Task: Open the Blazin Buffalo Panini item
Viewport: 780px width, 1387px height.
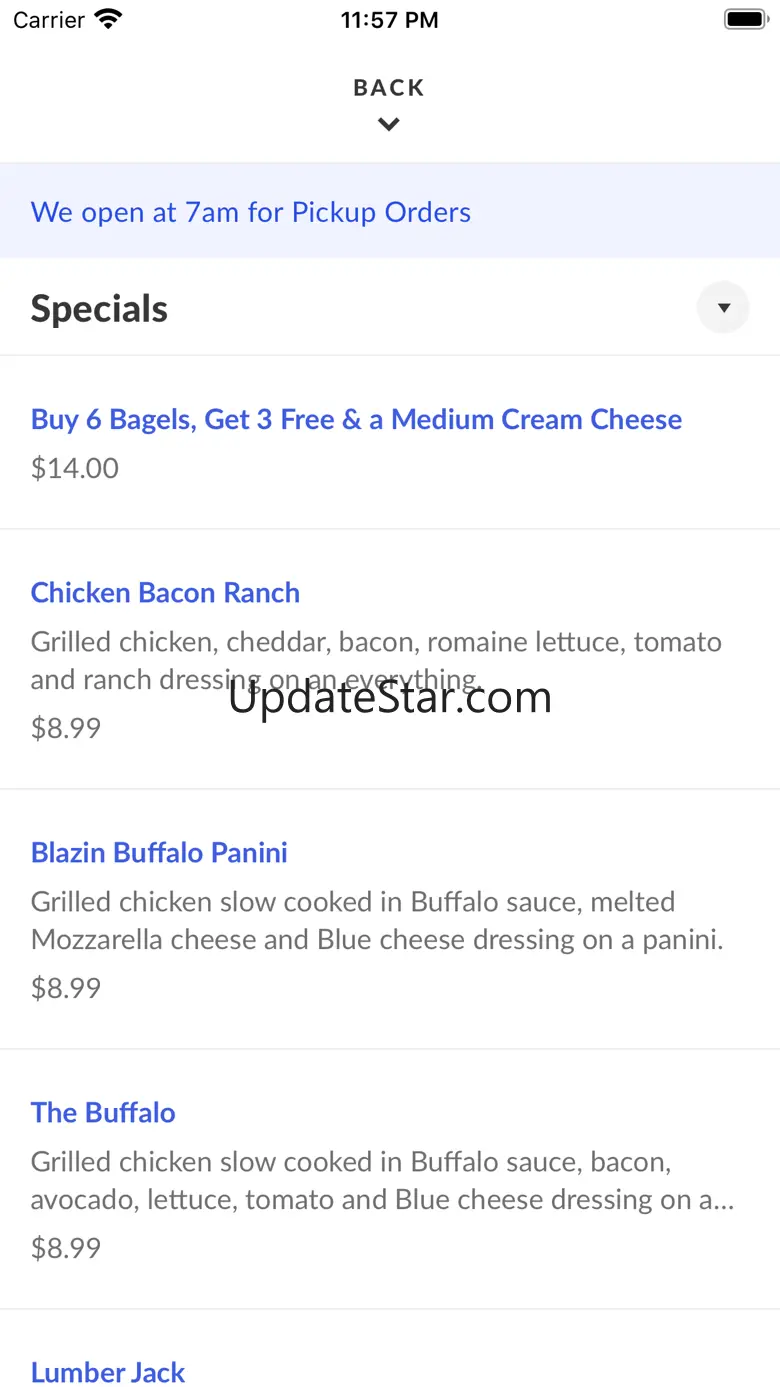Action: [159, 853]
